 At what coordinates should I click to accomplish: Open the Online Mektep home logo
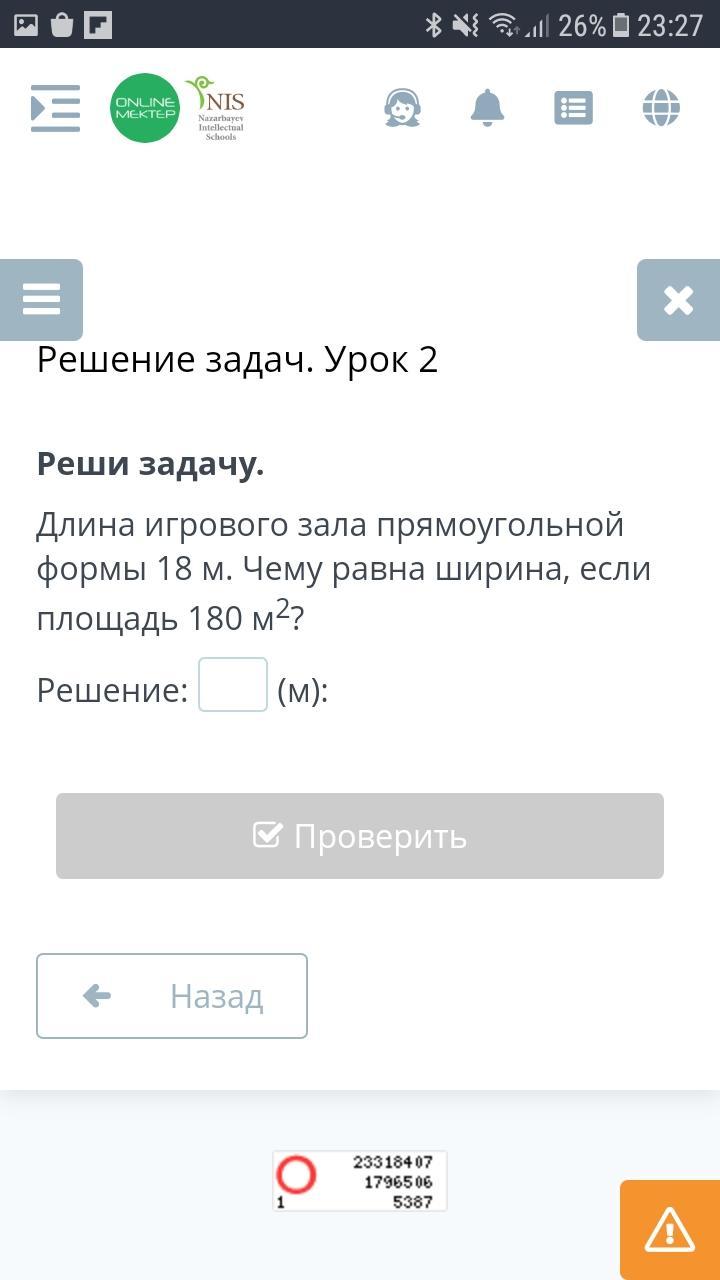(x=145, y=108)
